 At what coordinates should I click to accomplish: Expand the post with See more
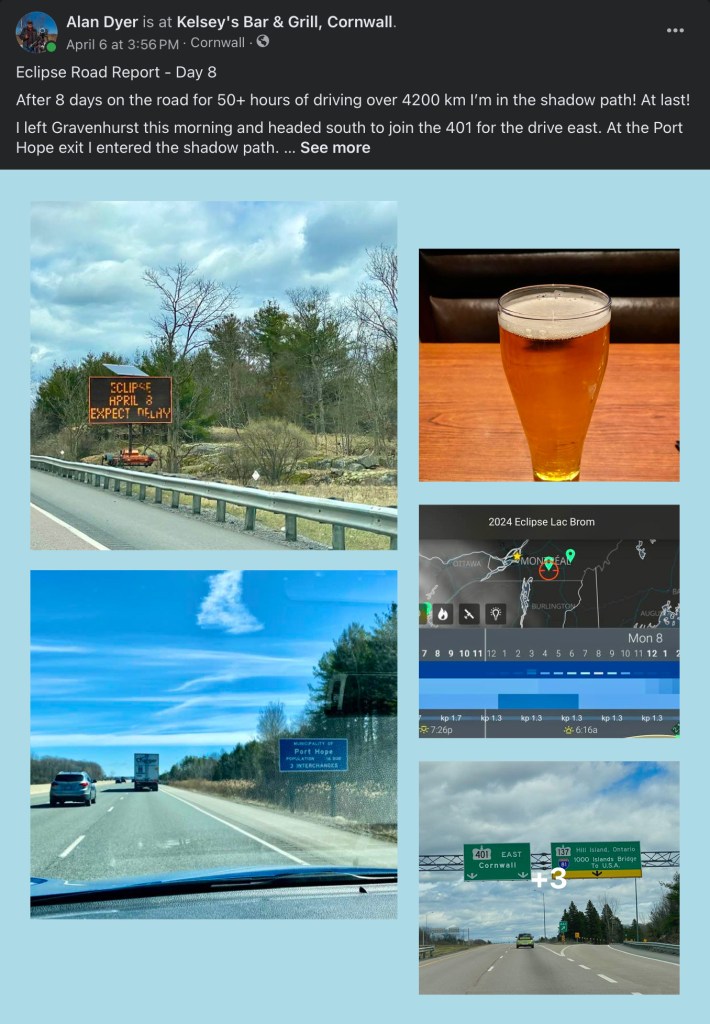point(334,148)
